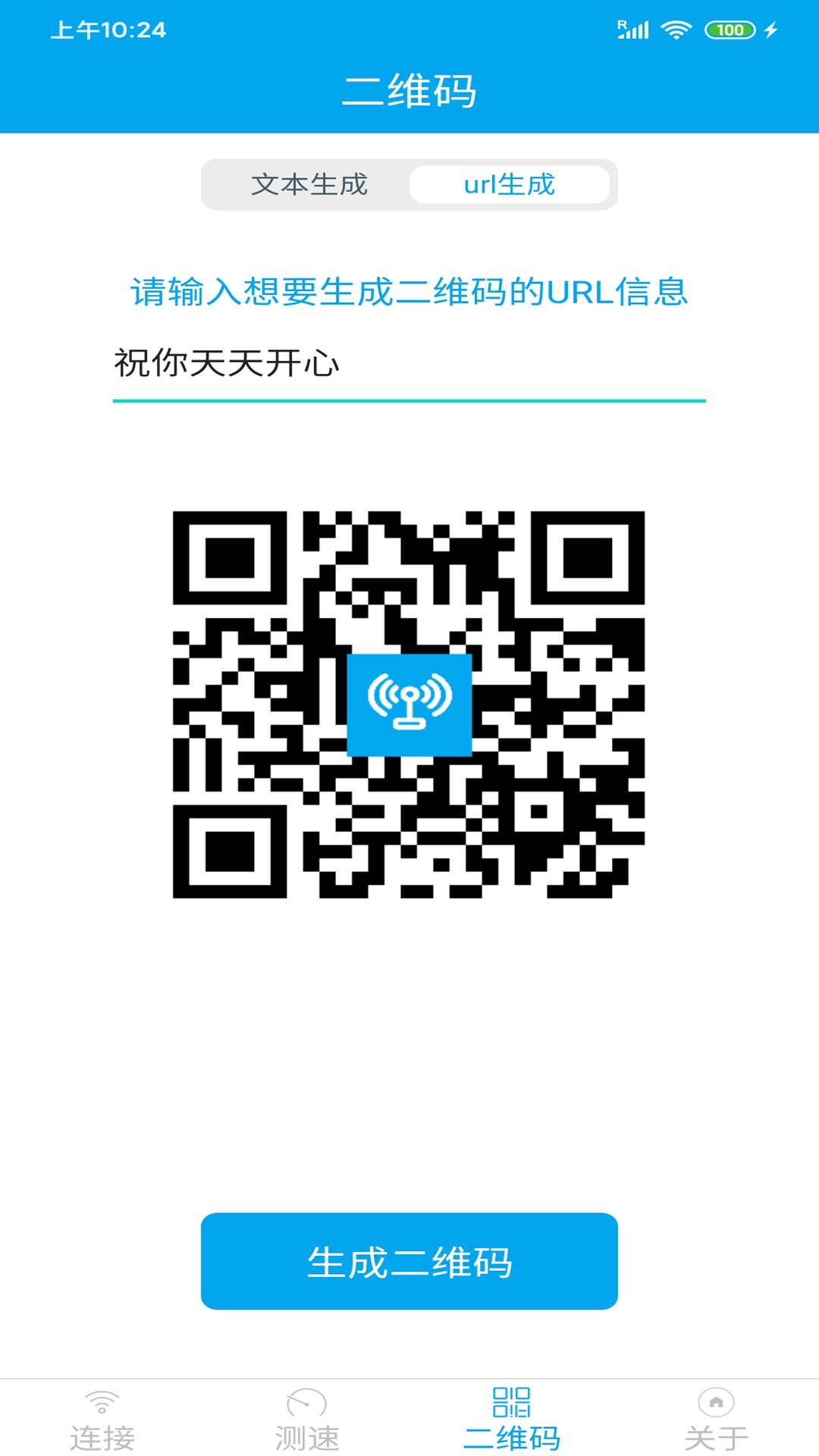Tap the 生成二维码 button
This screenshot has width=819, height=1456.
pyautogui.click(x=409, y=1261)
